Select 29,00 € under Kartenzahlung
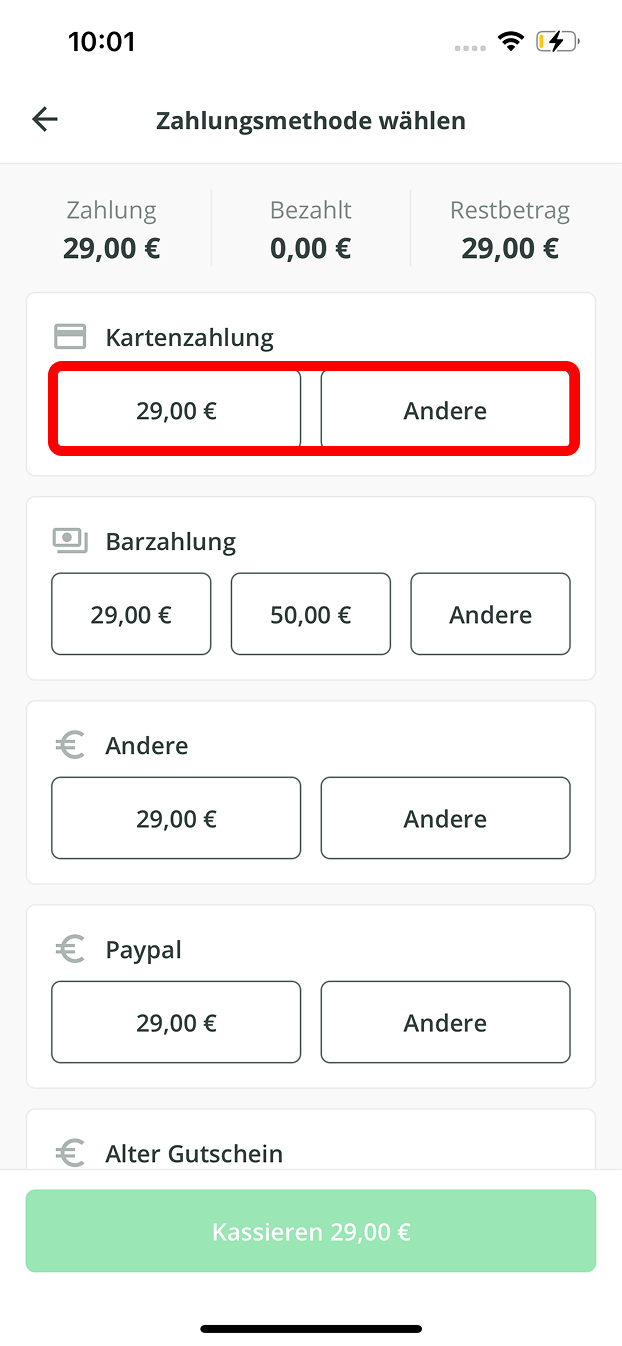Image resolution: width=622 pixels, height=1346 pixels. pos(176,410)
